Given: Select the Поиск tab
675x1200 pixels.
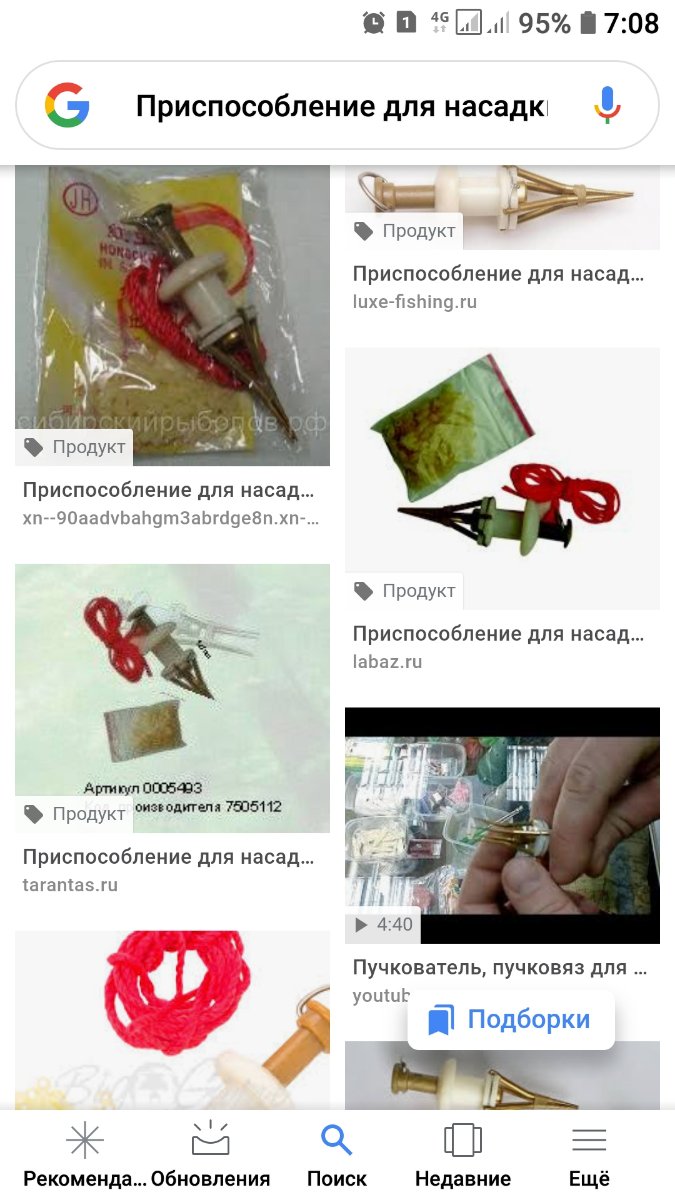Looking at the screenshot, I should 337,1155.
